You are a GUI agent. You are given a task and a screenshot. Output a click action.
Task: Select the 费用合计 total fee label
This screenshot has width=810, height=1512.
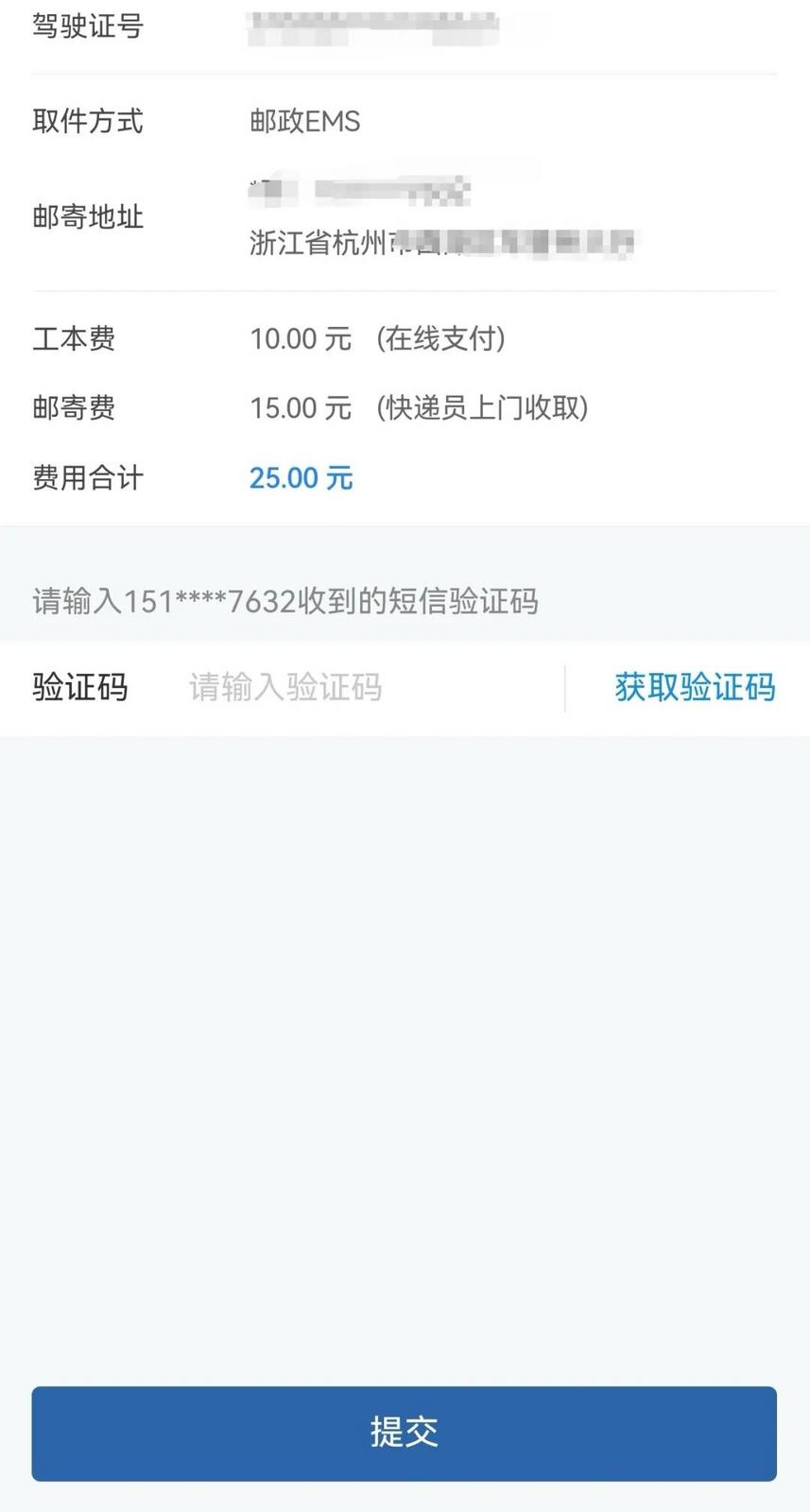coord(87,478)
